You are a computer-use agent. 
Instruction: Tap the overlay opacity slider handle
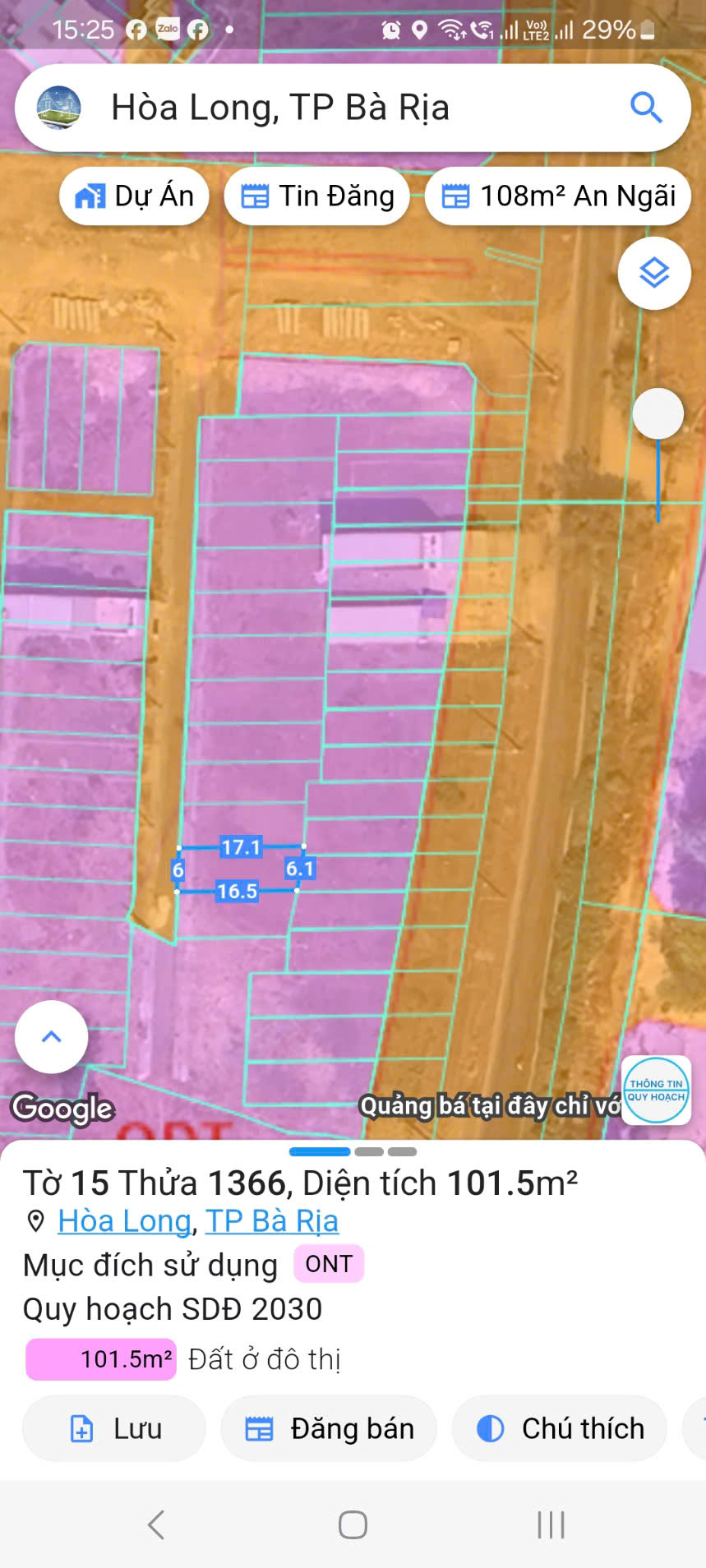(658, 413)
